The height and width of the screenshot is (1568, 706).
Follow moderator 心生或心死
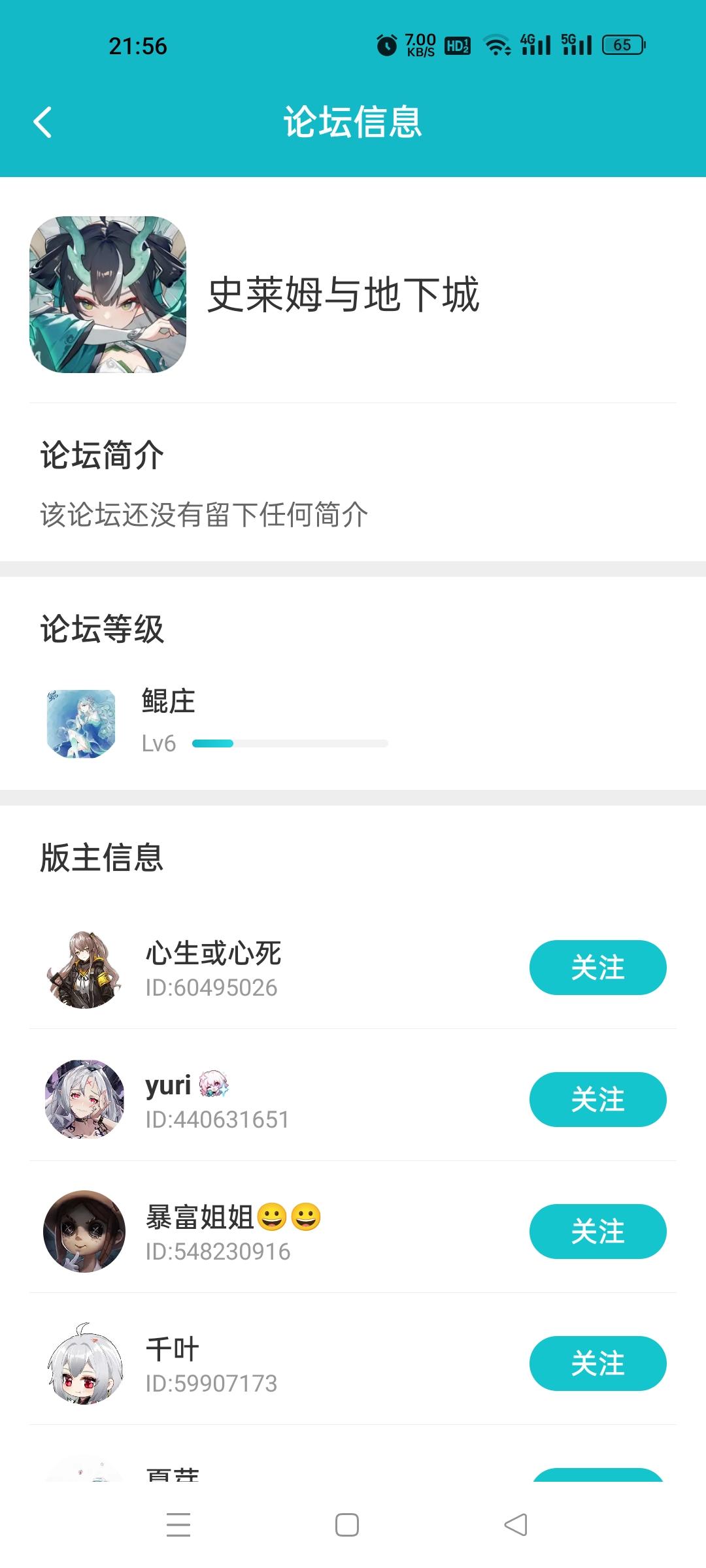coord(597,968)
